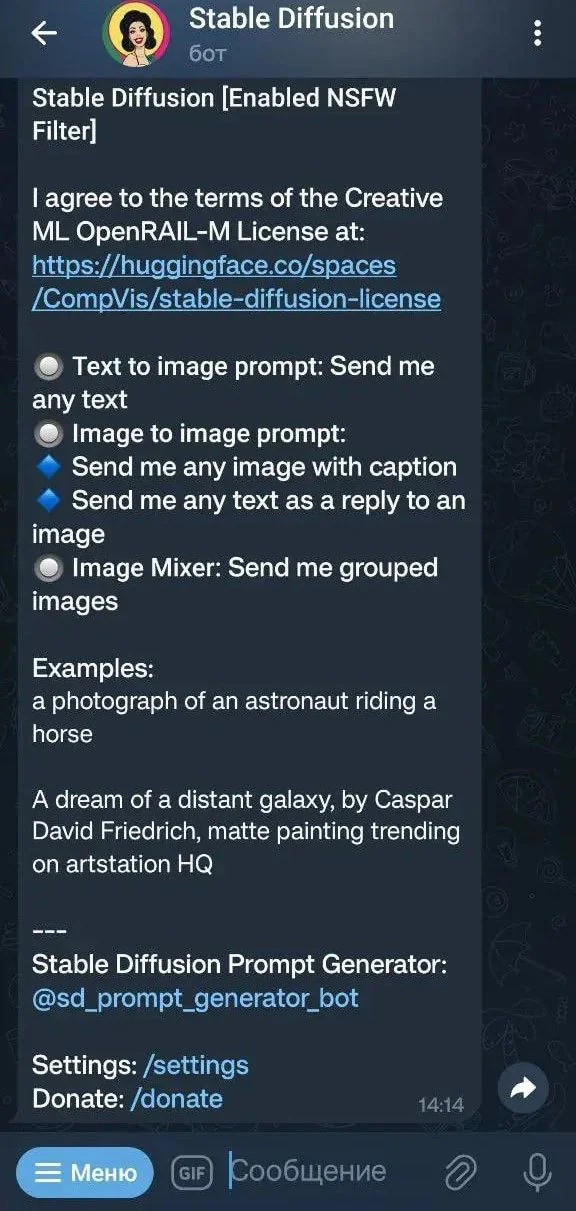Open the huggingface.co stable-diffusion-license link
The image size is (576, 1211).
236,282
